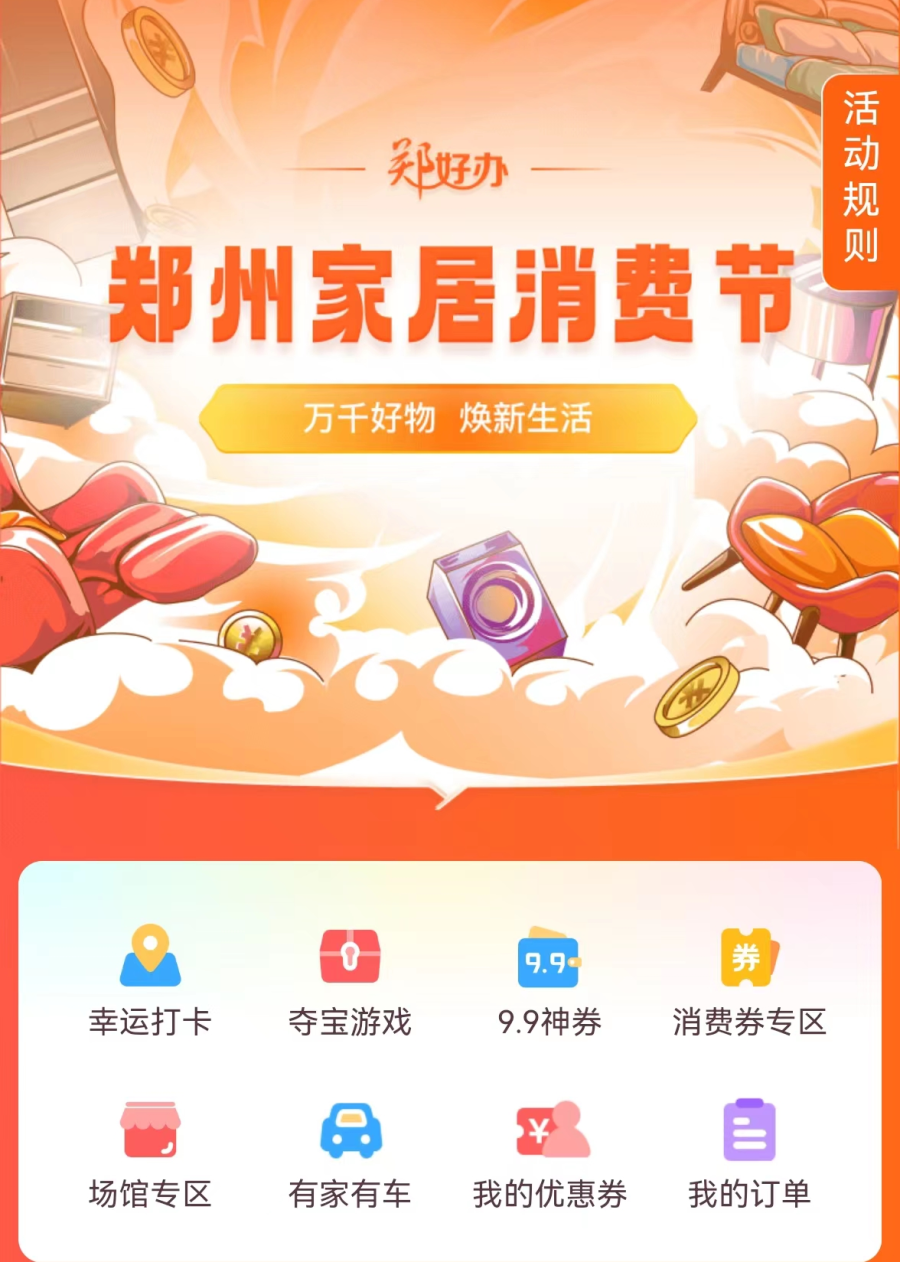Open 幸运打卡 lucky check-in

pos(150,980)
